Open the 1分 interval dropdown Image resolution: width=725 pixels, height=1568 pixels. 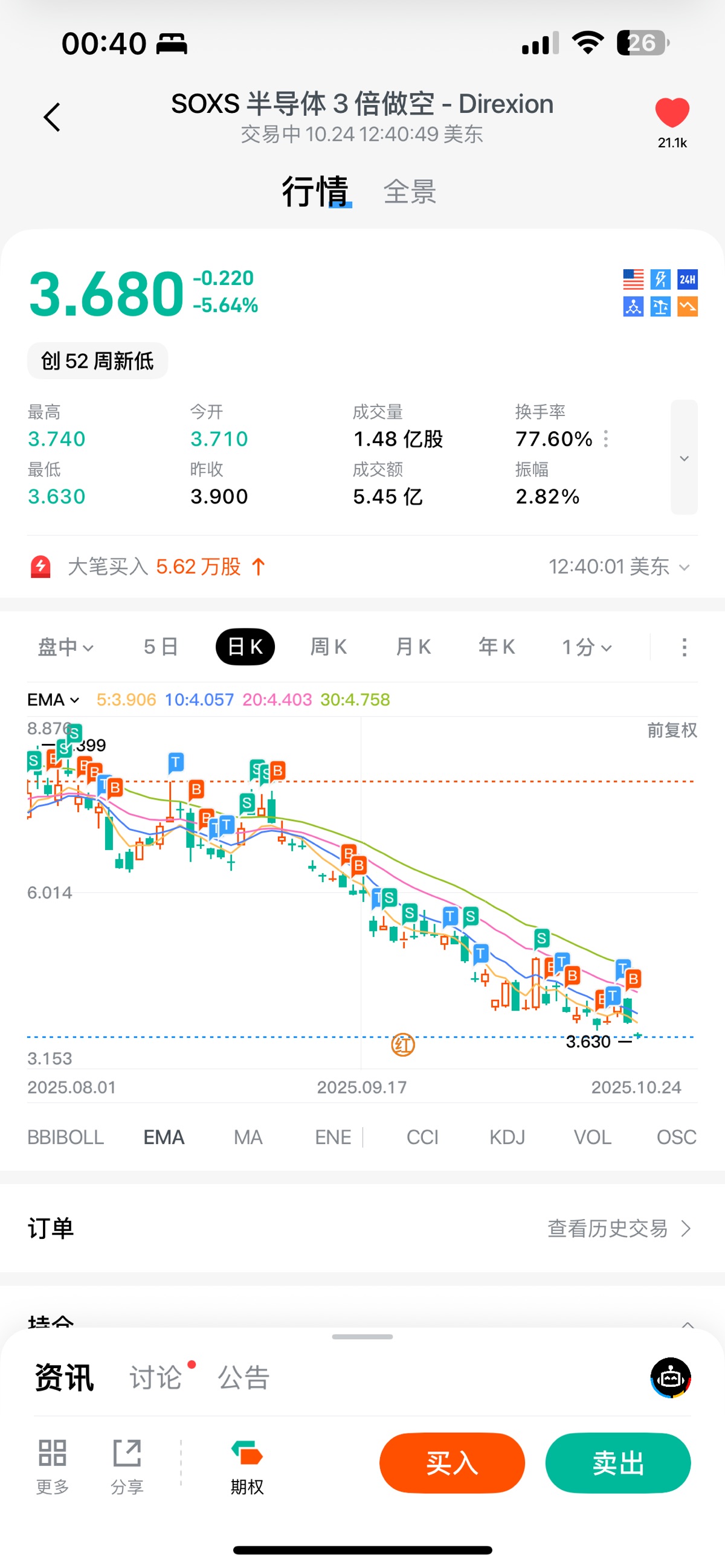tap(586, 647)
